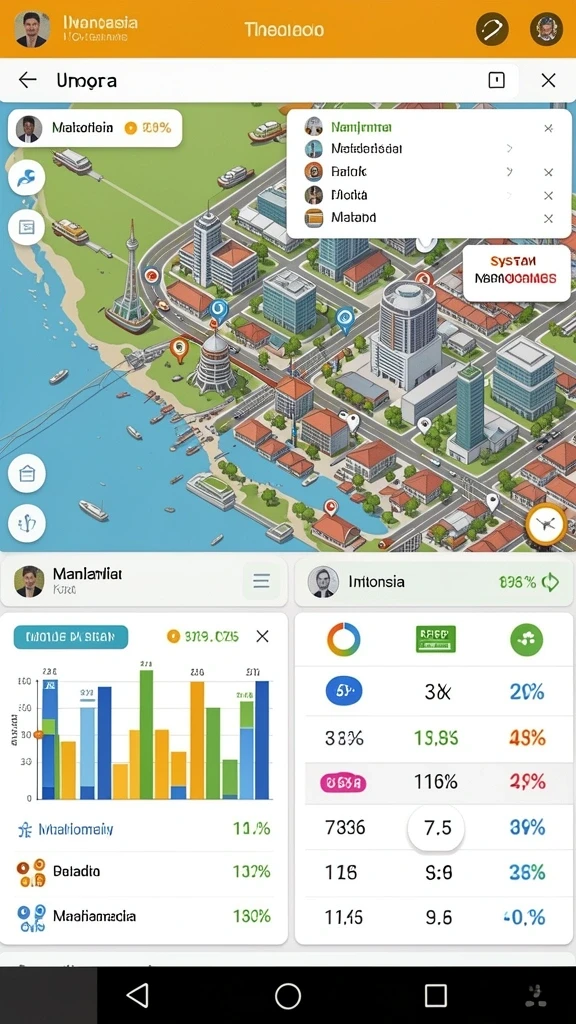Open the recent apps square button
The image size is (576, 1024).
(x=436, y=996)
